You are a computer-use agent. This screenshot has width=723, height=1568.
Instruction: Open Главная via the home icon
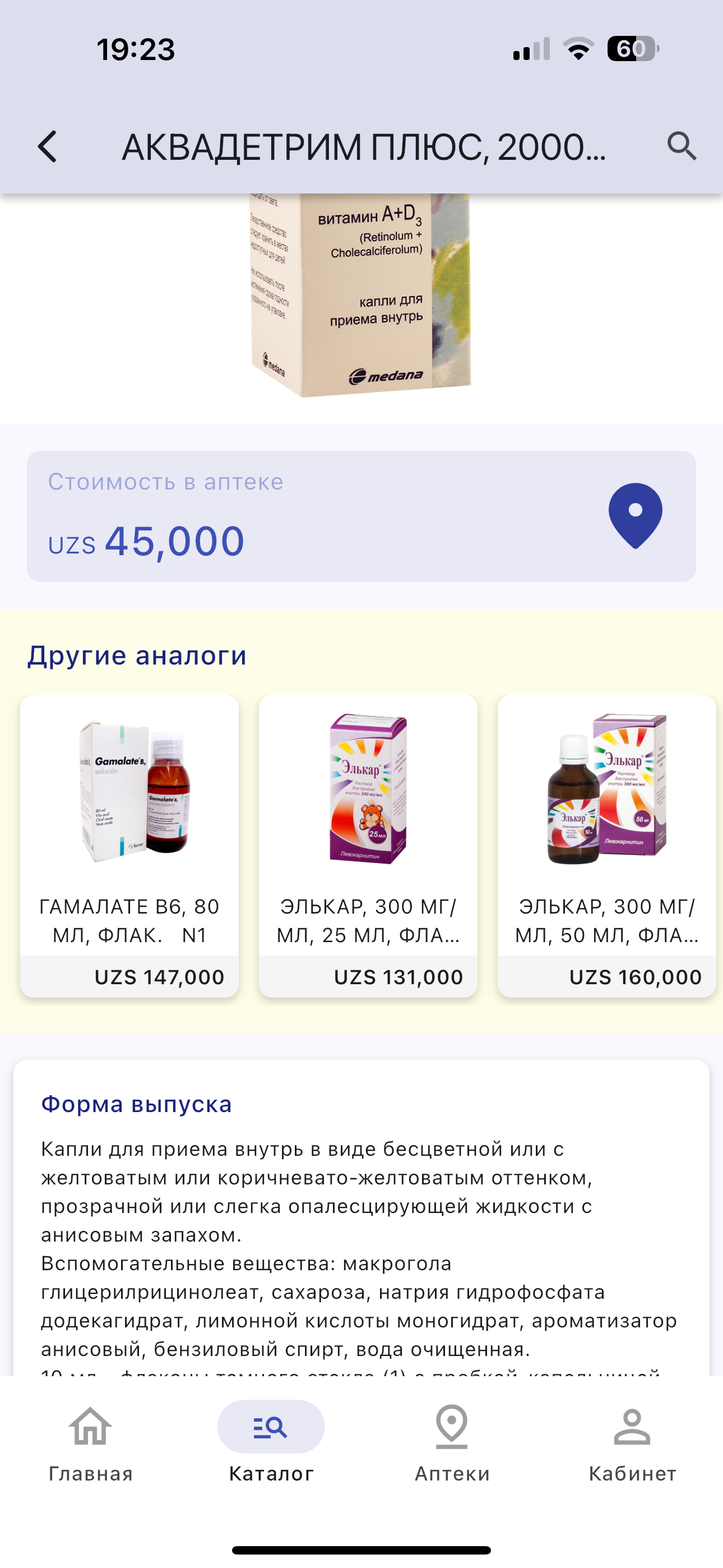tap(90, 1427)
